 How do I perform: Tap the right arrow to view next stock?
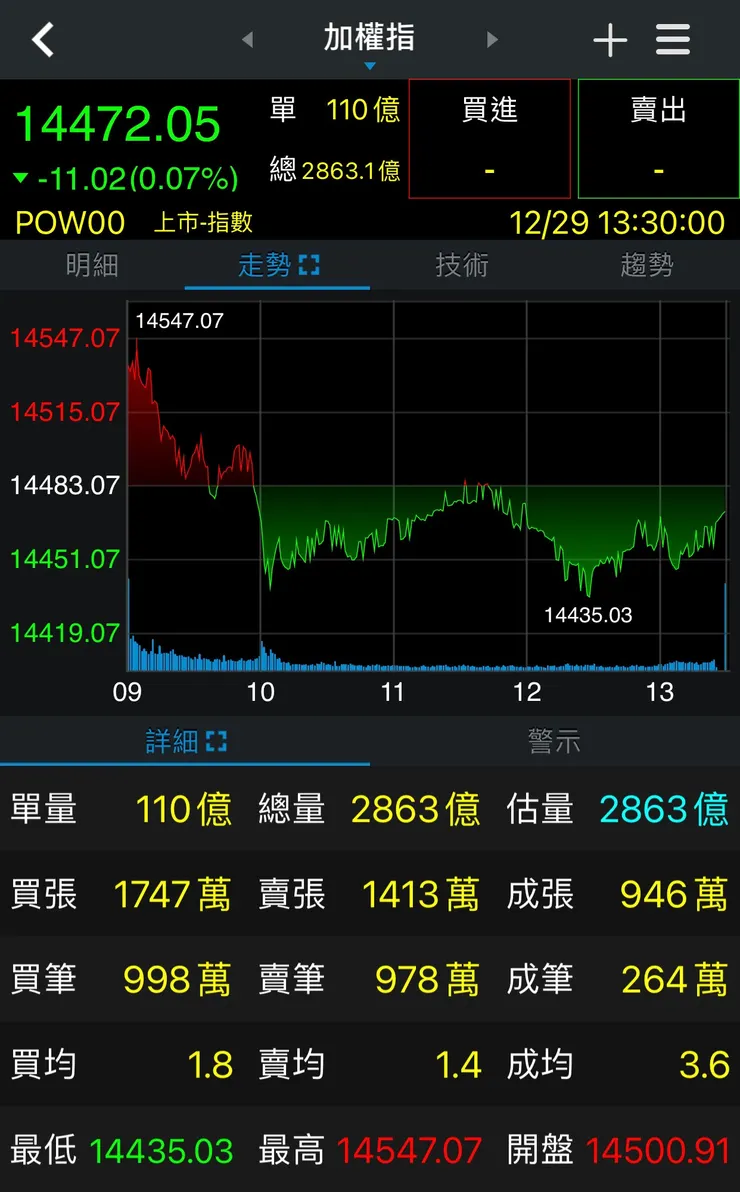pyautogui.click(x=492, y=40)
